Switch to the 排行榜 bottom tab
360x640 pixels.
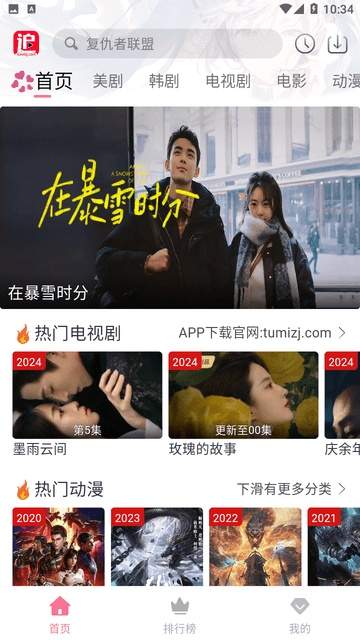click(180, 615)
